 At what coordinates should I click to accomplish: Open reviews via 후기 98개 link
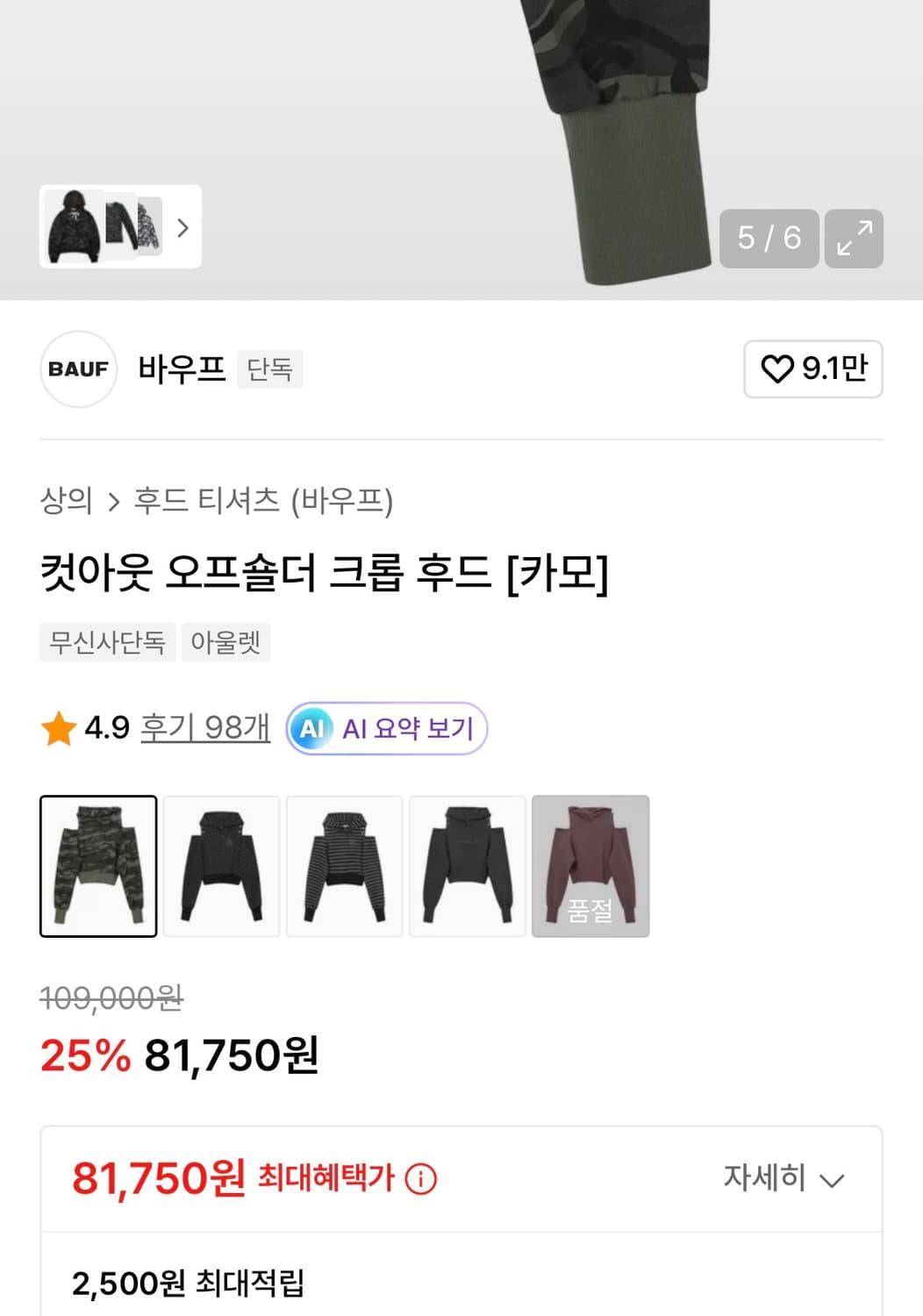pos(206,729)
